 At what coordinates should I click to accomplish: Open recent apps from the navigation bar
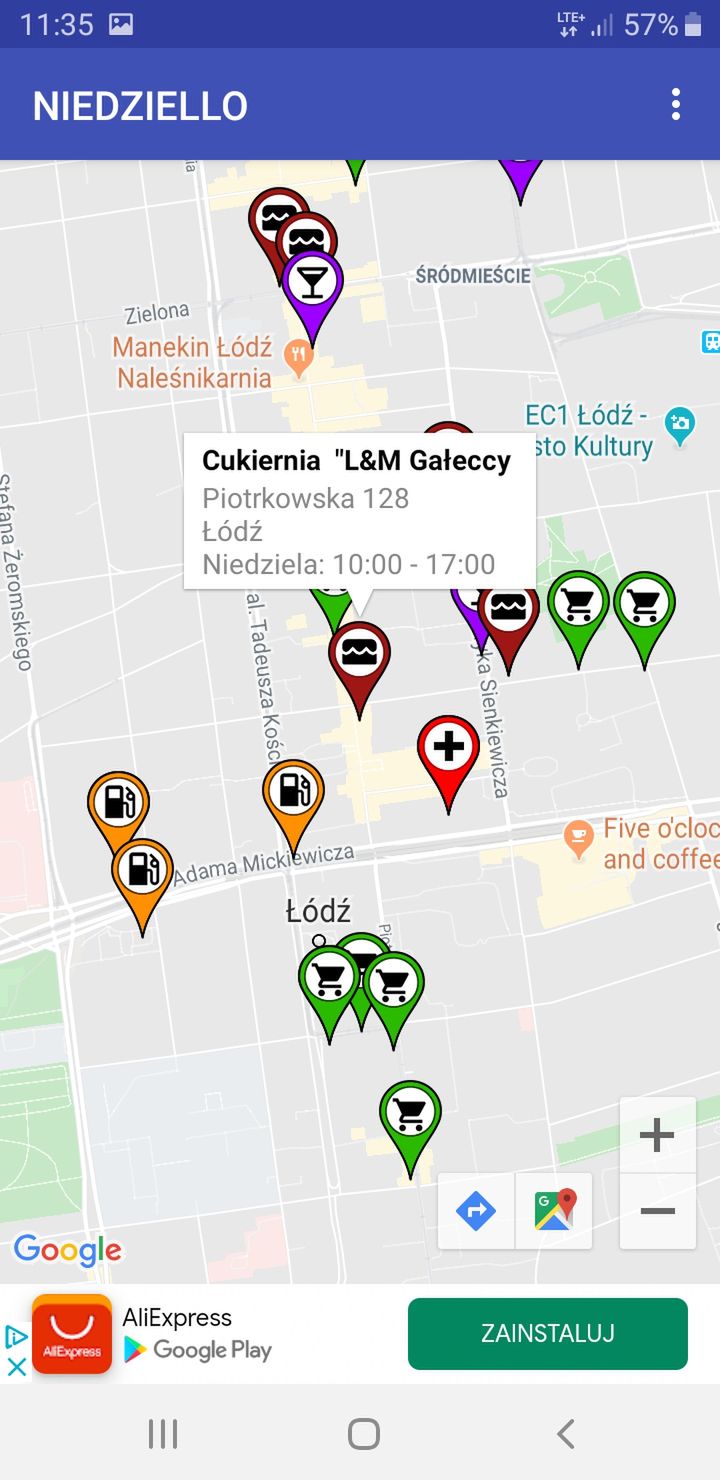click(x=163, y=1434)
